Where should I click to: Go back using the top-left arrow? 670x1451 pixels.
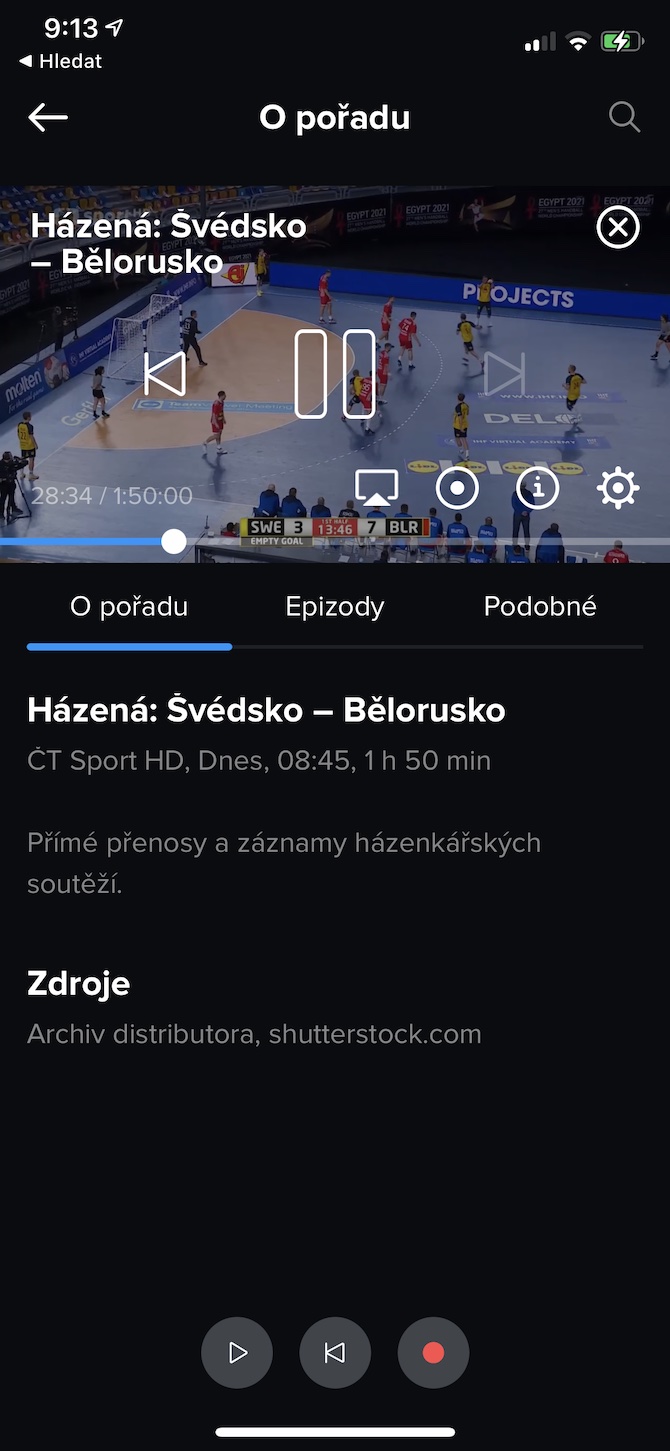[47, 118]
